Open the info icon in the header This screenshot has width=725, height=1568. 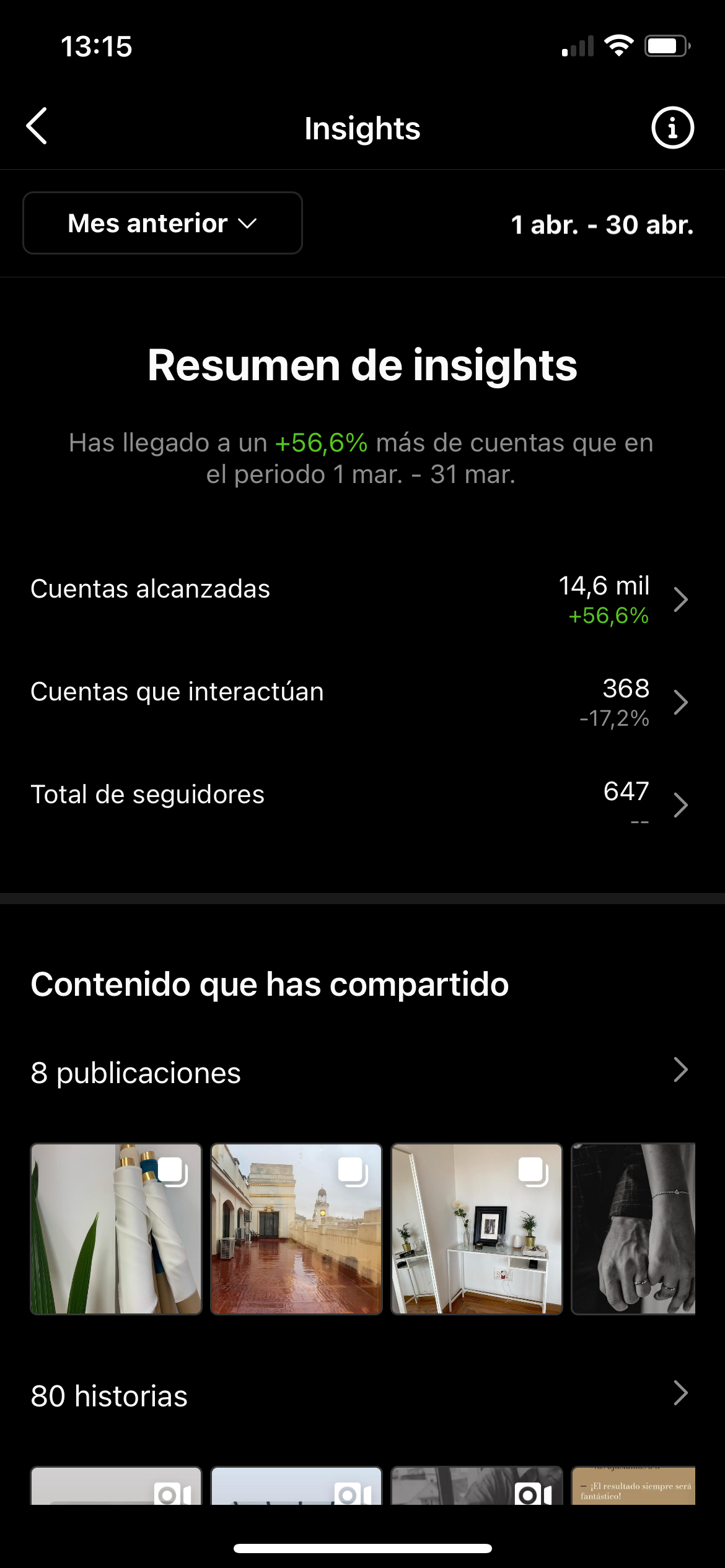click(672, 128)
